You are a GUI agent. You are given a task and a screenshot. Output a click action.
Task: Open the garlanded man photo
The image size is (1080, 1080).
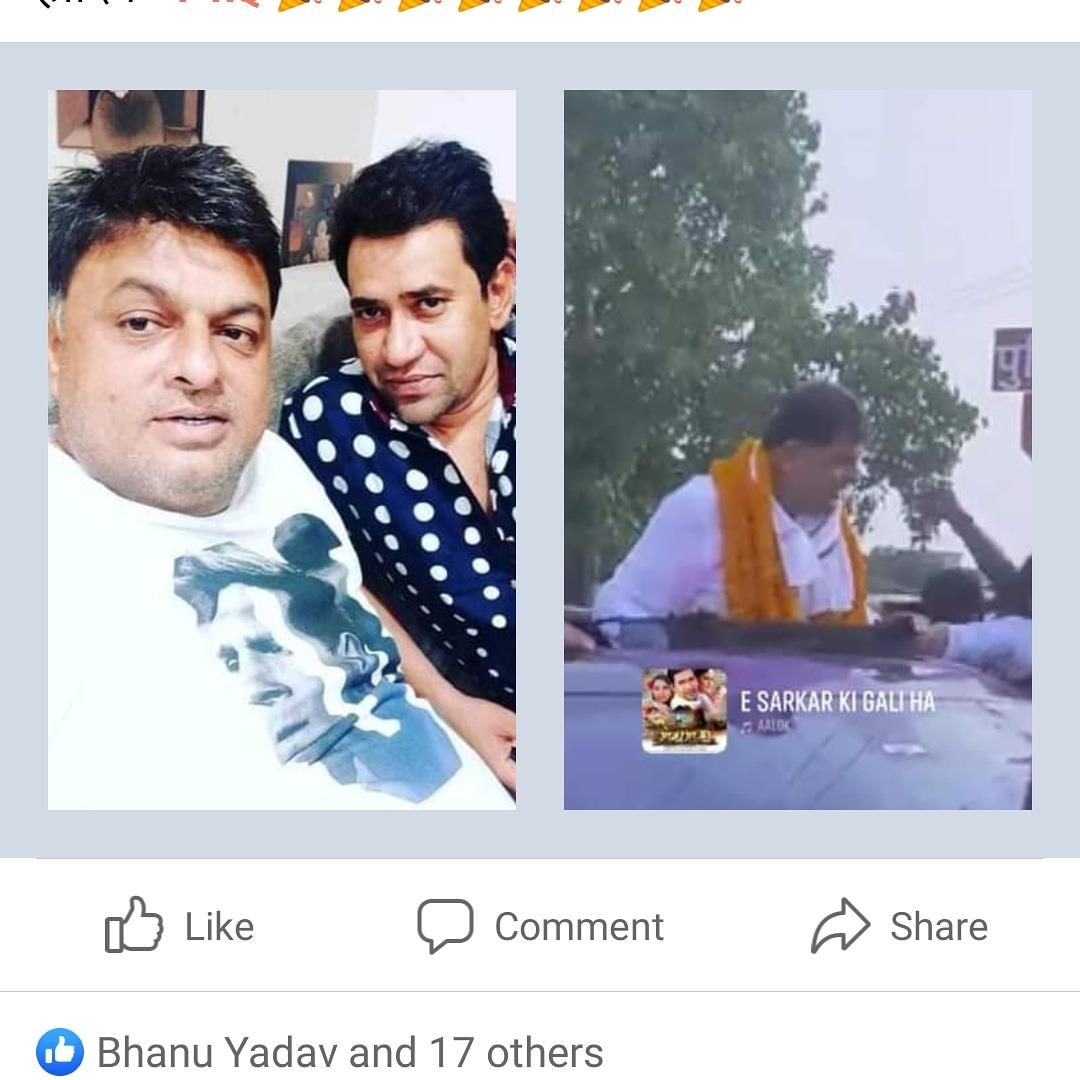pos(797,450)
